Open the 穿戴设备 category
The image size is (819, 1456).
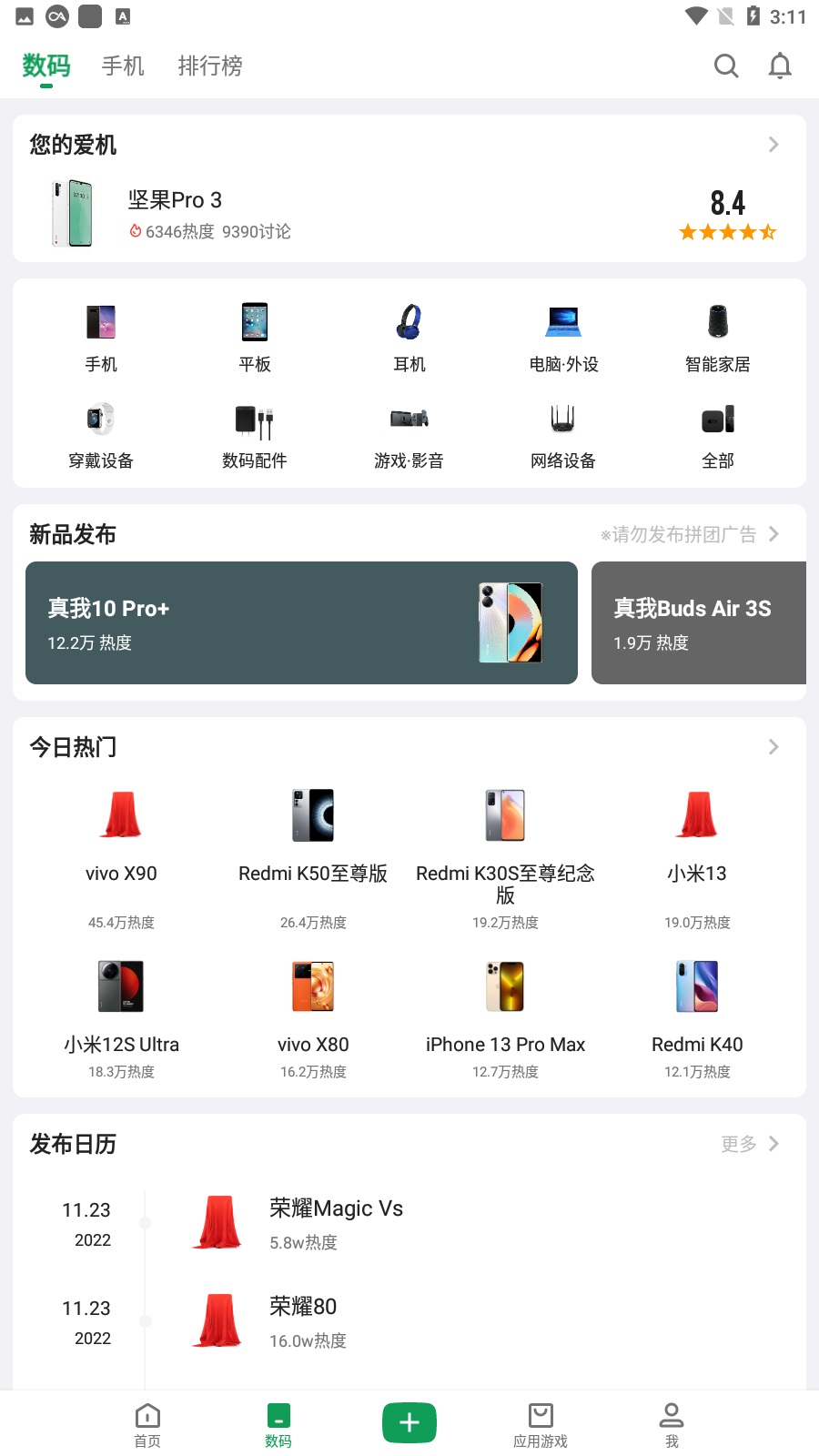[101, 435]
